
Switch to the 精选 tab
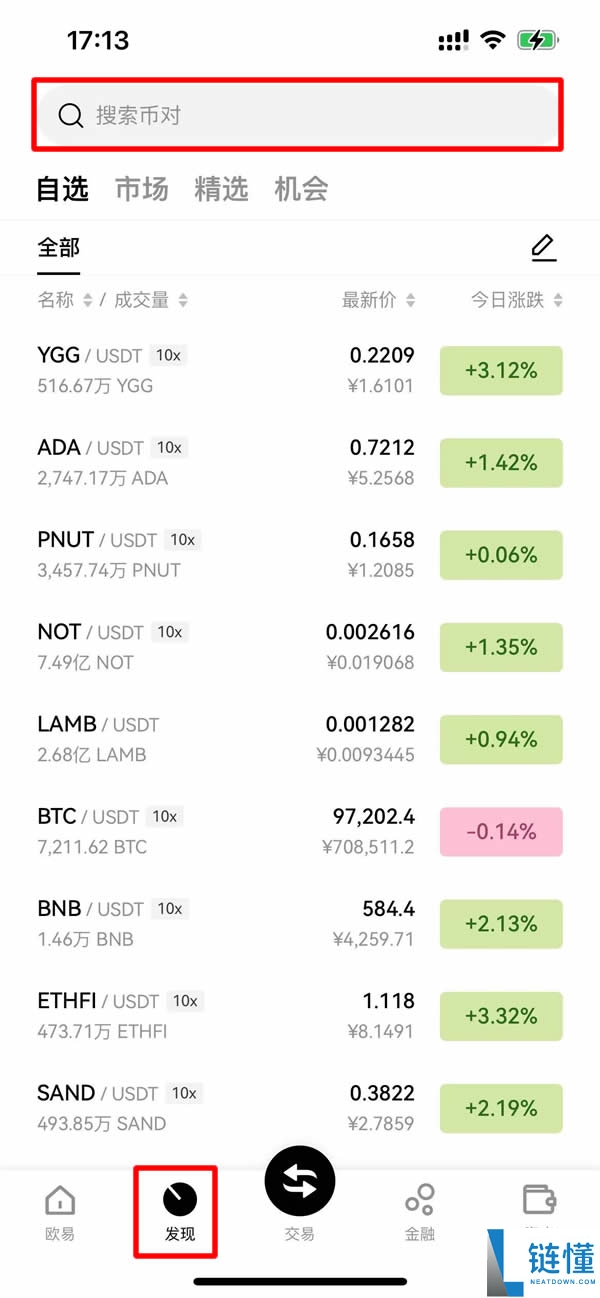(221, 189)
